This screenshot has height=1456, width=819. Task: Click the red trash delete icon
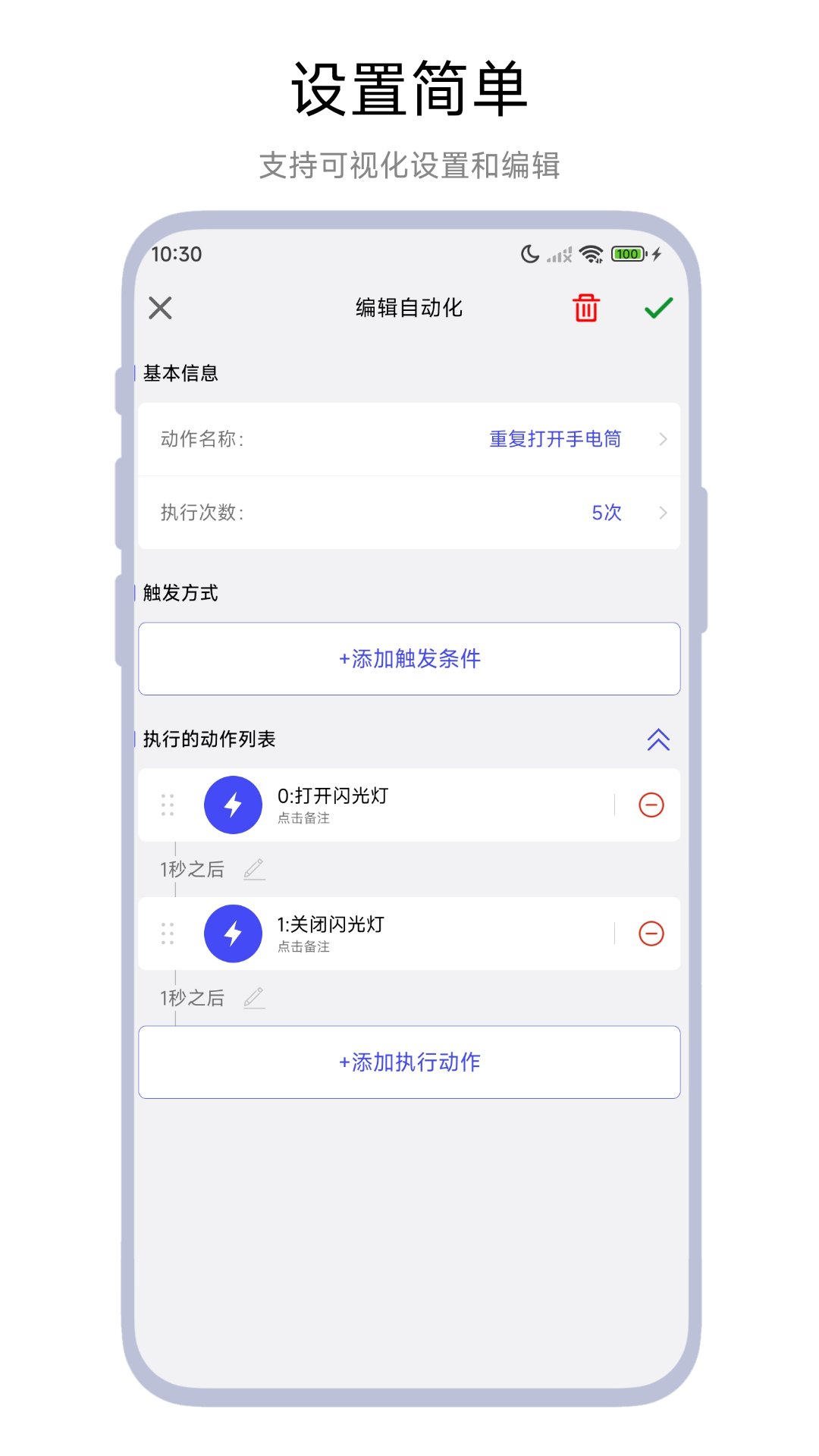coord(584,308)
